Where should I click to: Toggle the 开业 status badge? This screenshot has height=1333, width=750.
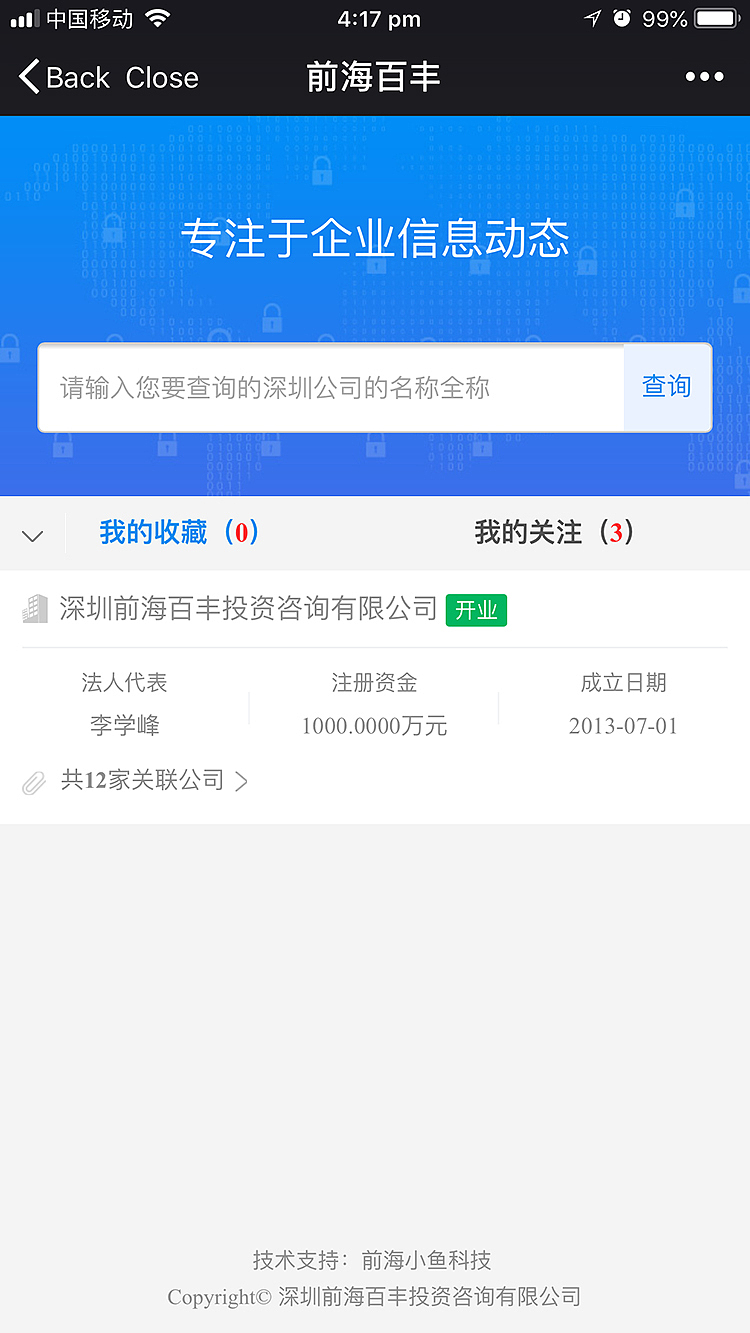click(476, 610)
